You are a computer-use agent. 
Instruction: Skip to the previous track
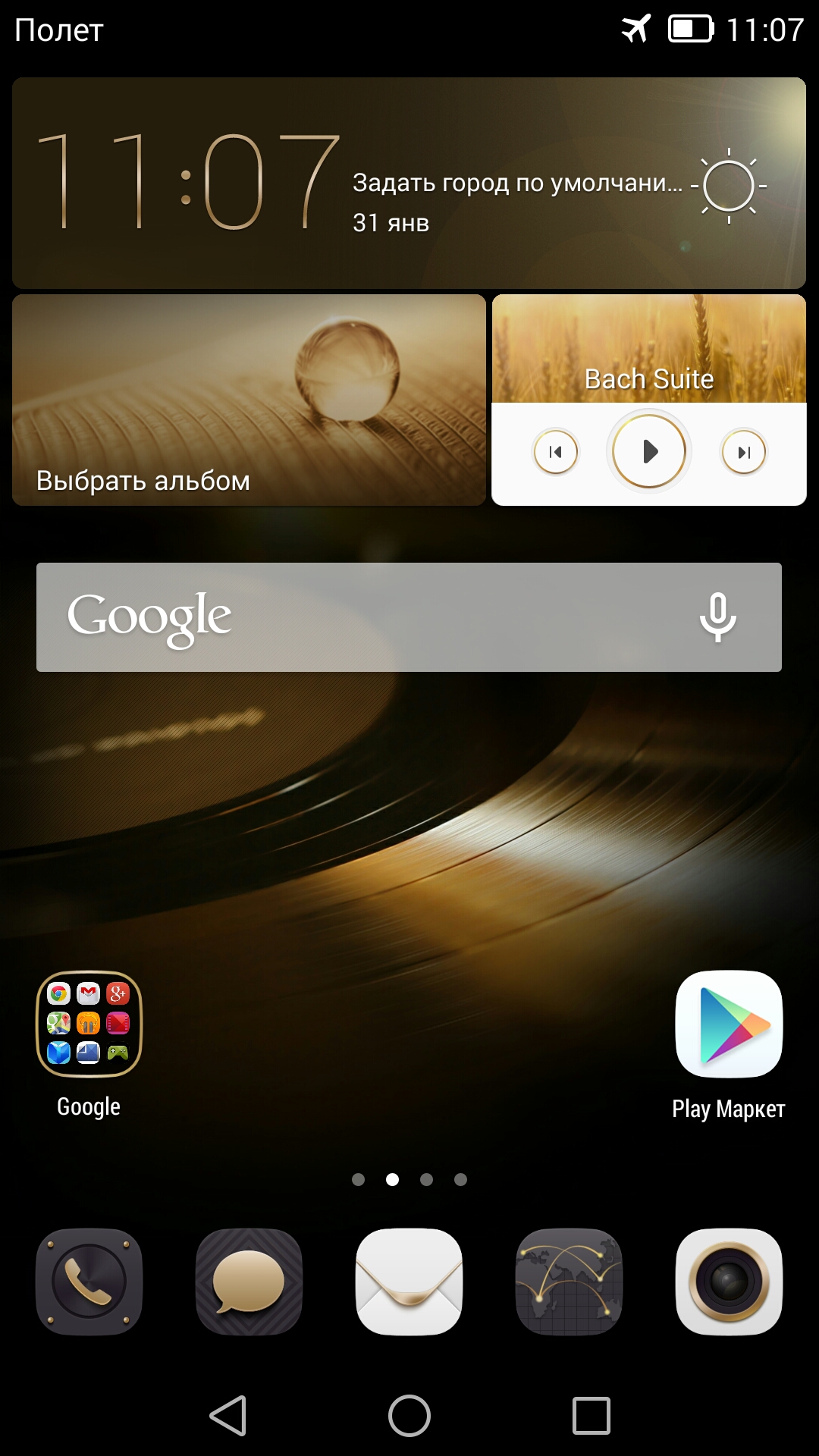[556, 452]
